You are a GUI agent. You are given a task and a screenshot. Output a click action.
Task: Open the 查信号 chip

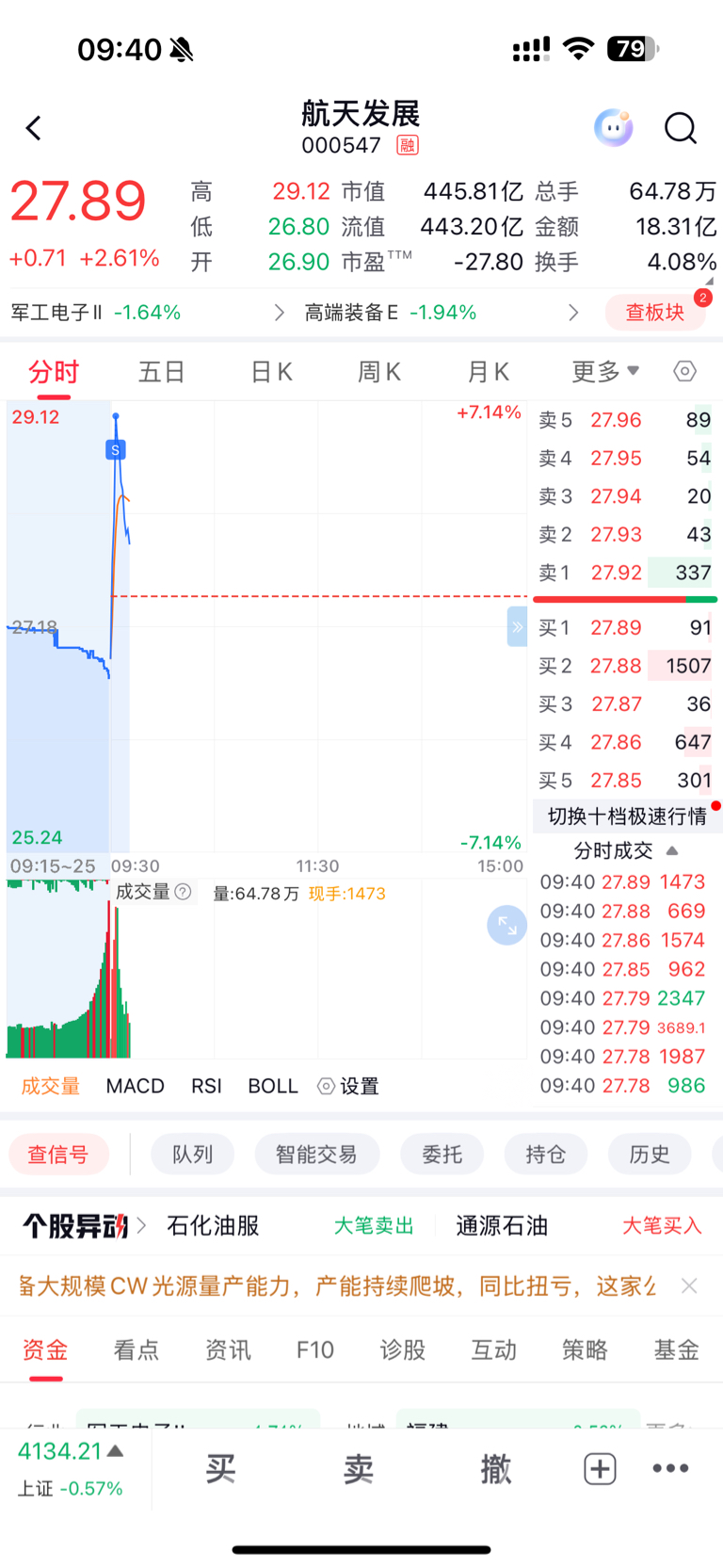[58, 1154]
